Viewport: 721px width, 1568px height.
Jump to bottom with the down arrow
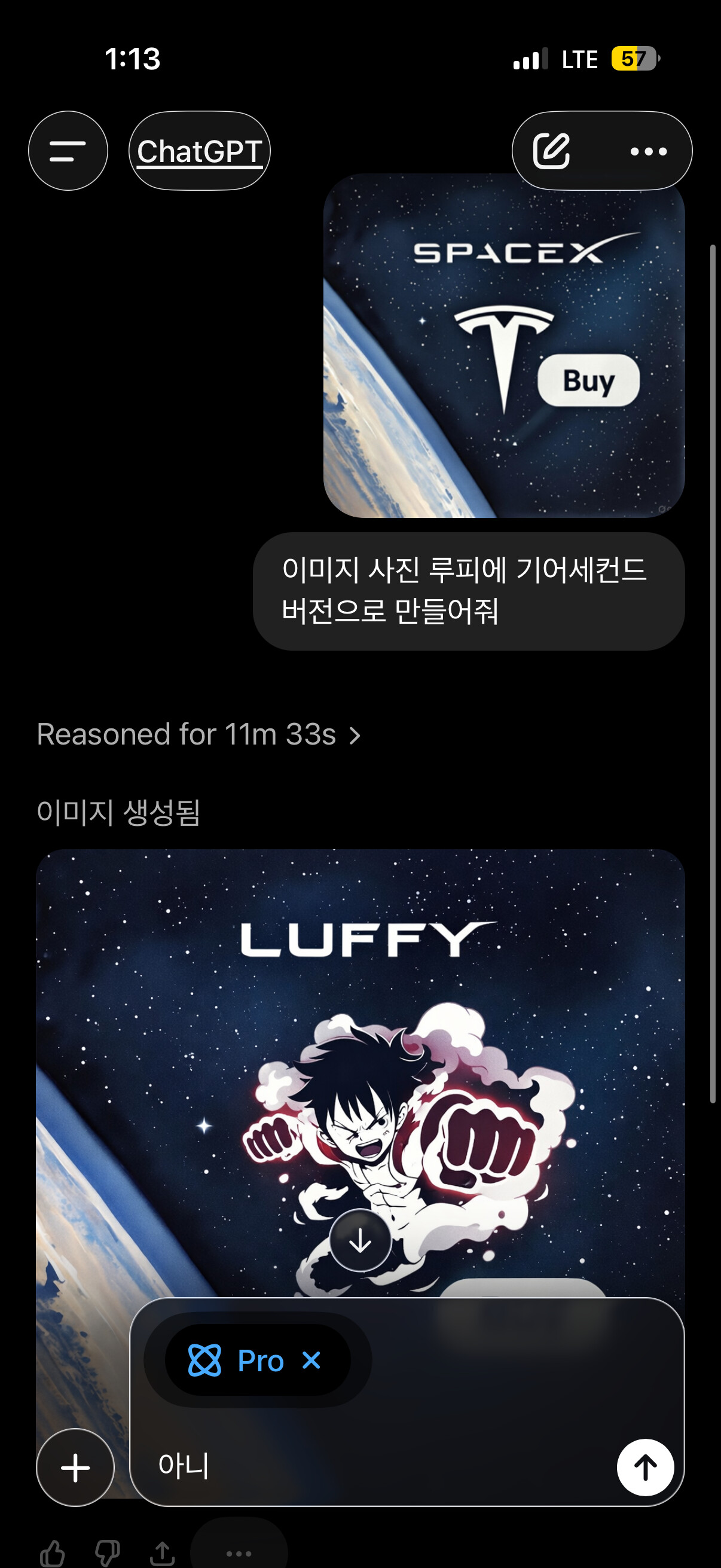tap(360, 1240)
